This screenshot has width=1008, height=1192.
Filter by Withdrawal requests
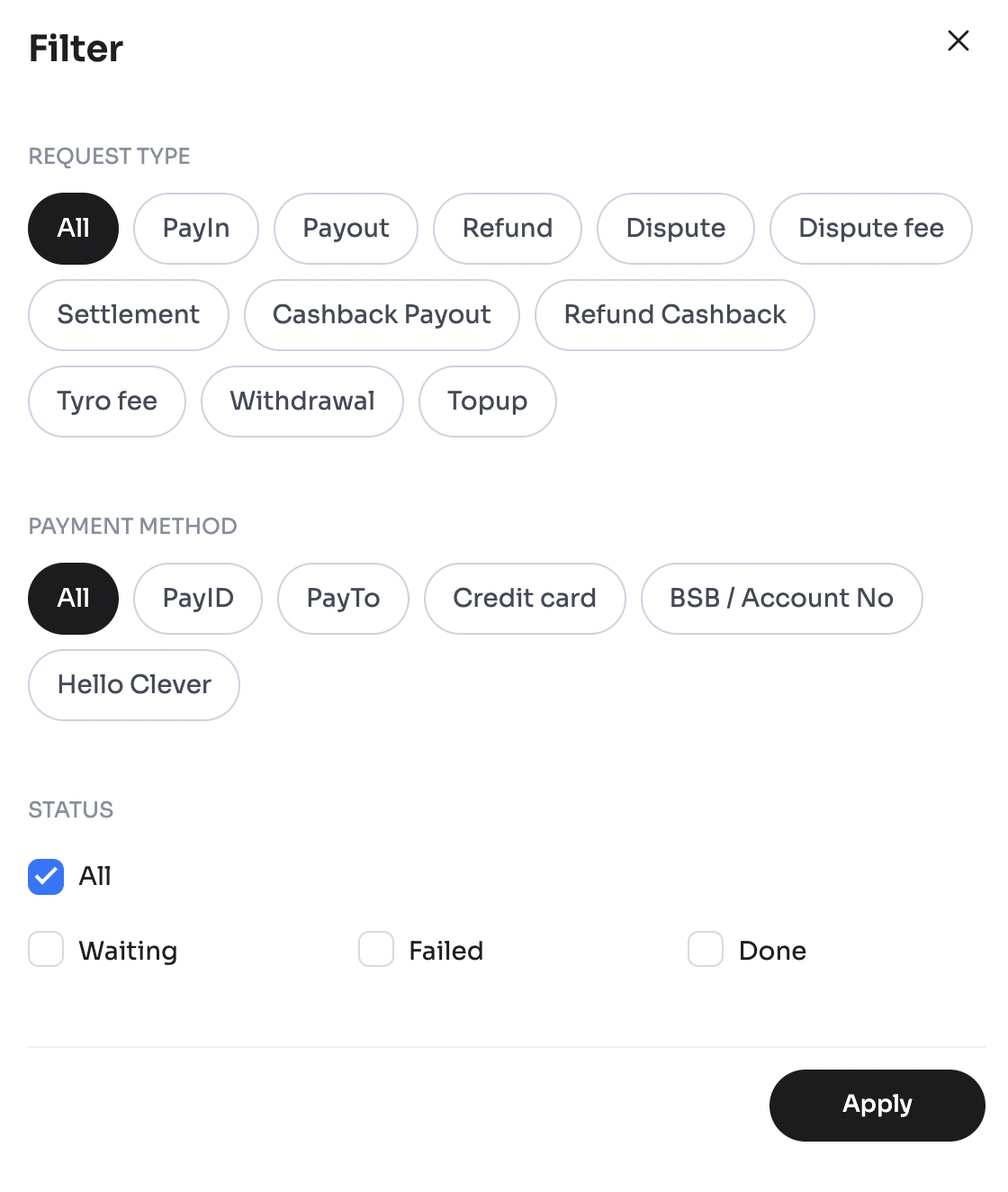302,402
